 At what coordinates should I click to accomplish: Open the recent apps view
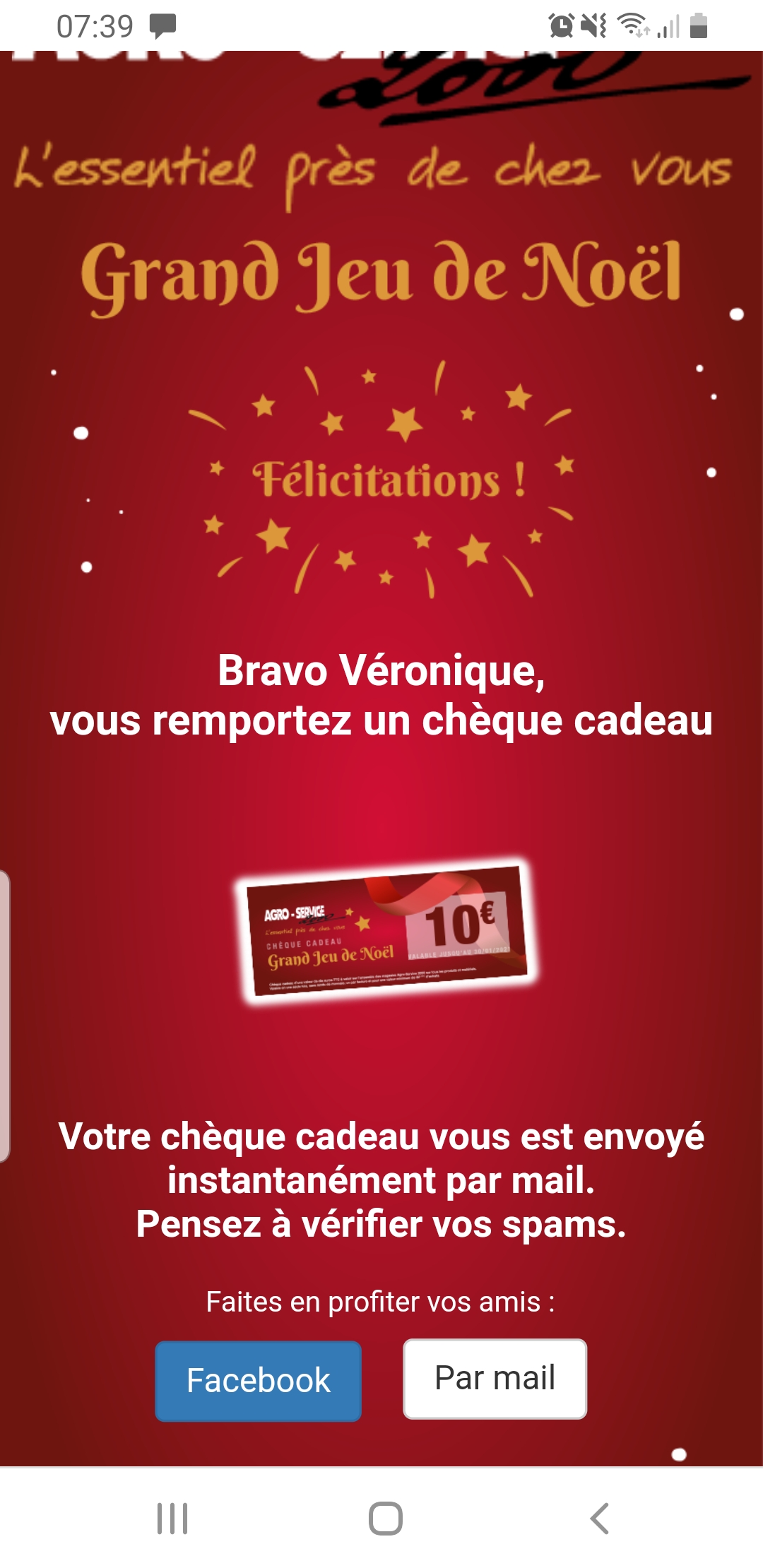pyautogui.click(x=172, y=1519)
